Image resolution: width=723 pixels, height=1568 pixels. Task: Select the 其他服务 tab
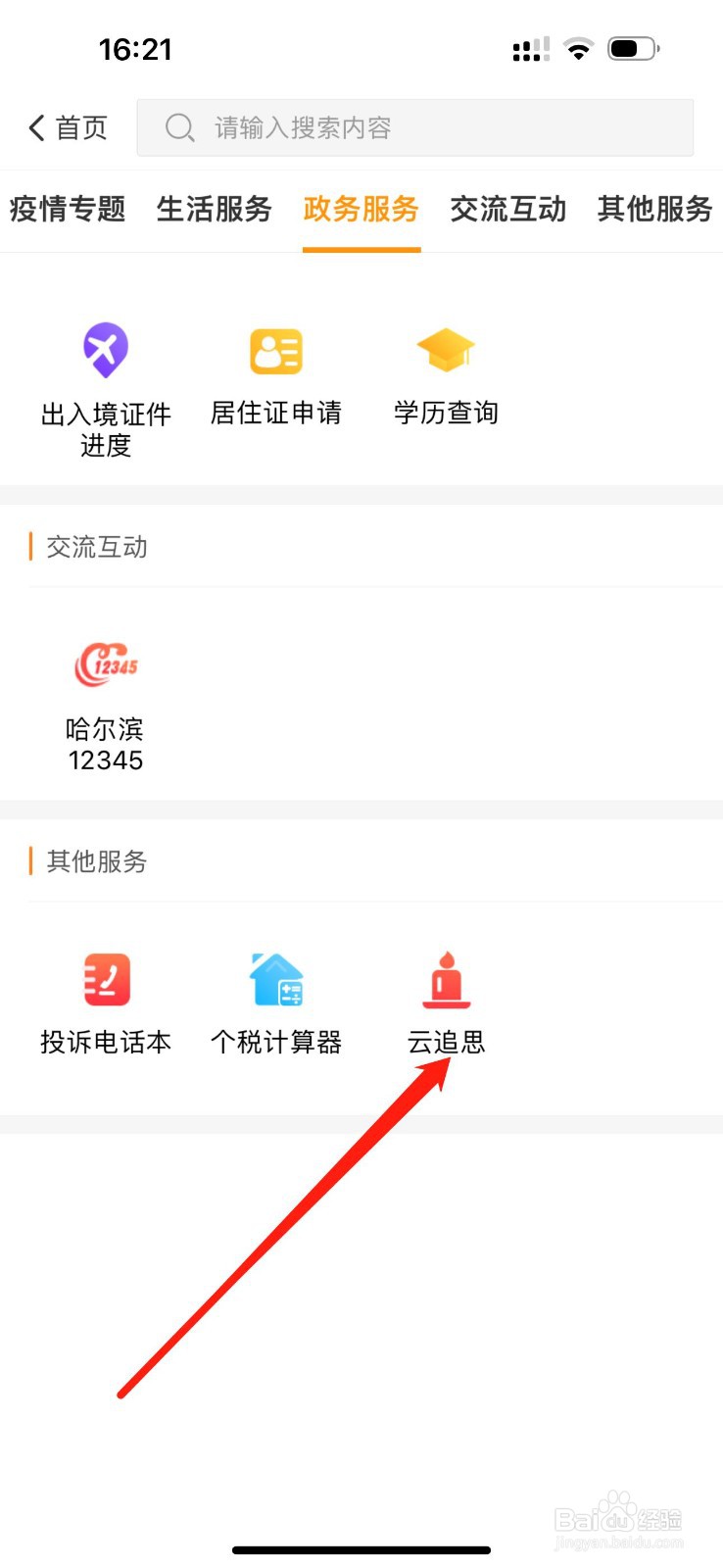pyautogui.click(x=653, y=209)
